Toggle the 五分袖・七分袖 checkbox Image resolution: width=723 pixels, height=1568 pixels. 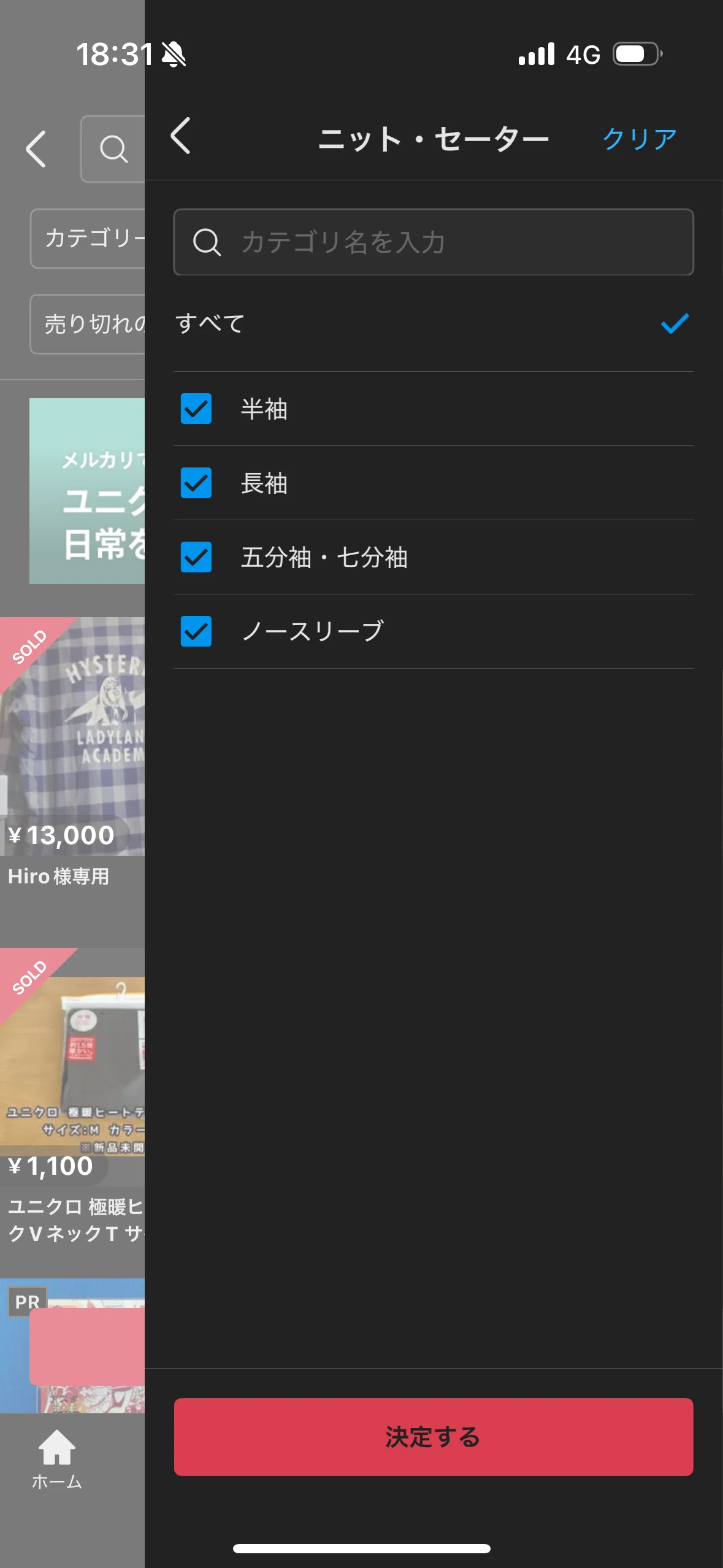point(196,557)
